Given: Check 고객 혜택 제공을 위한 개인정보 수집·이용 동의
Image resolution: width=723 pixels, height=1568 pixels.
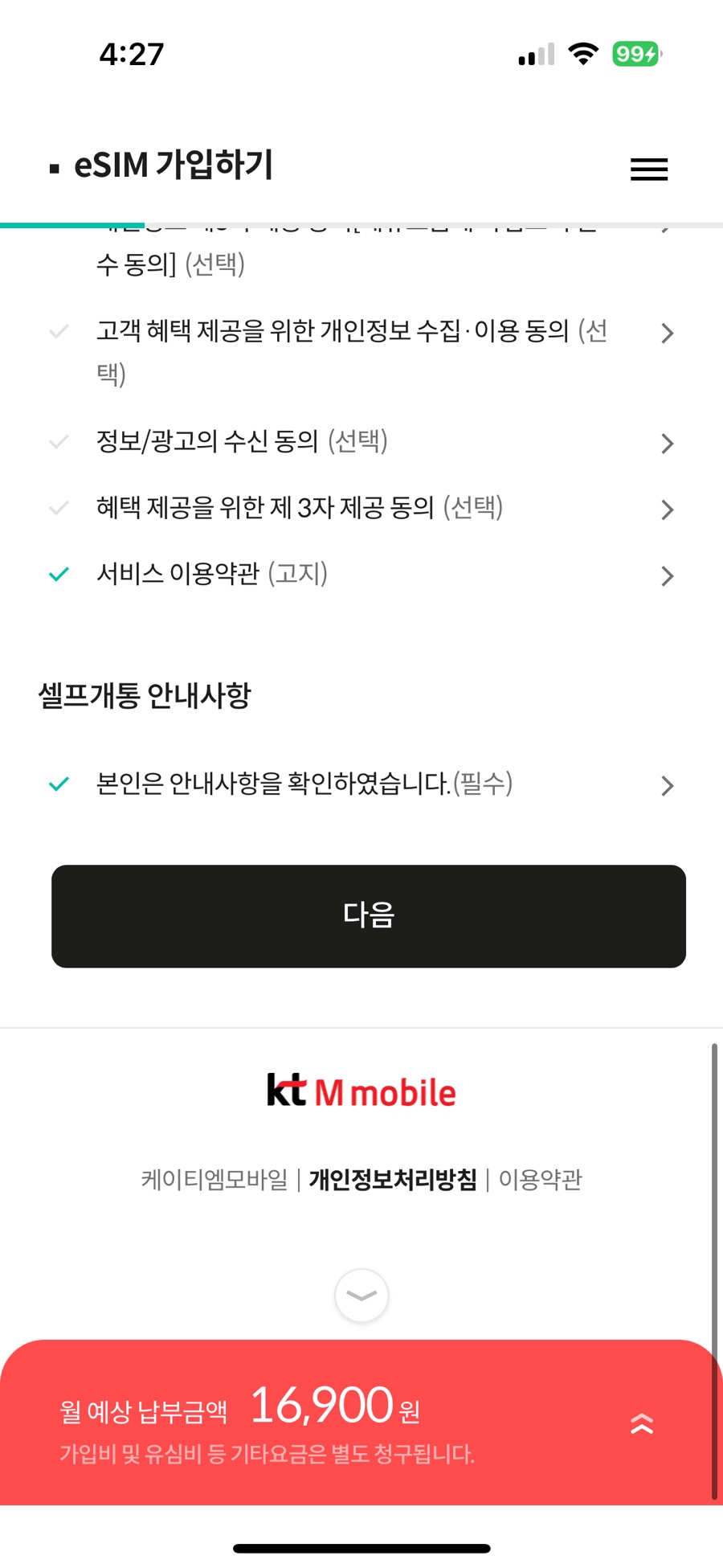Looking at the screenshot, I should 59,331.
